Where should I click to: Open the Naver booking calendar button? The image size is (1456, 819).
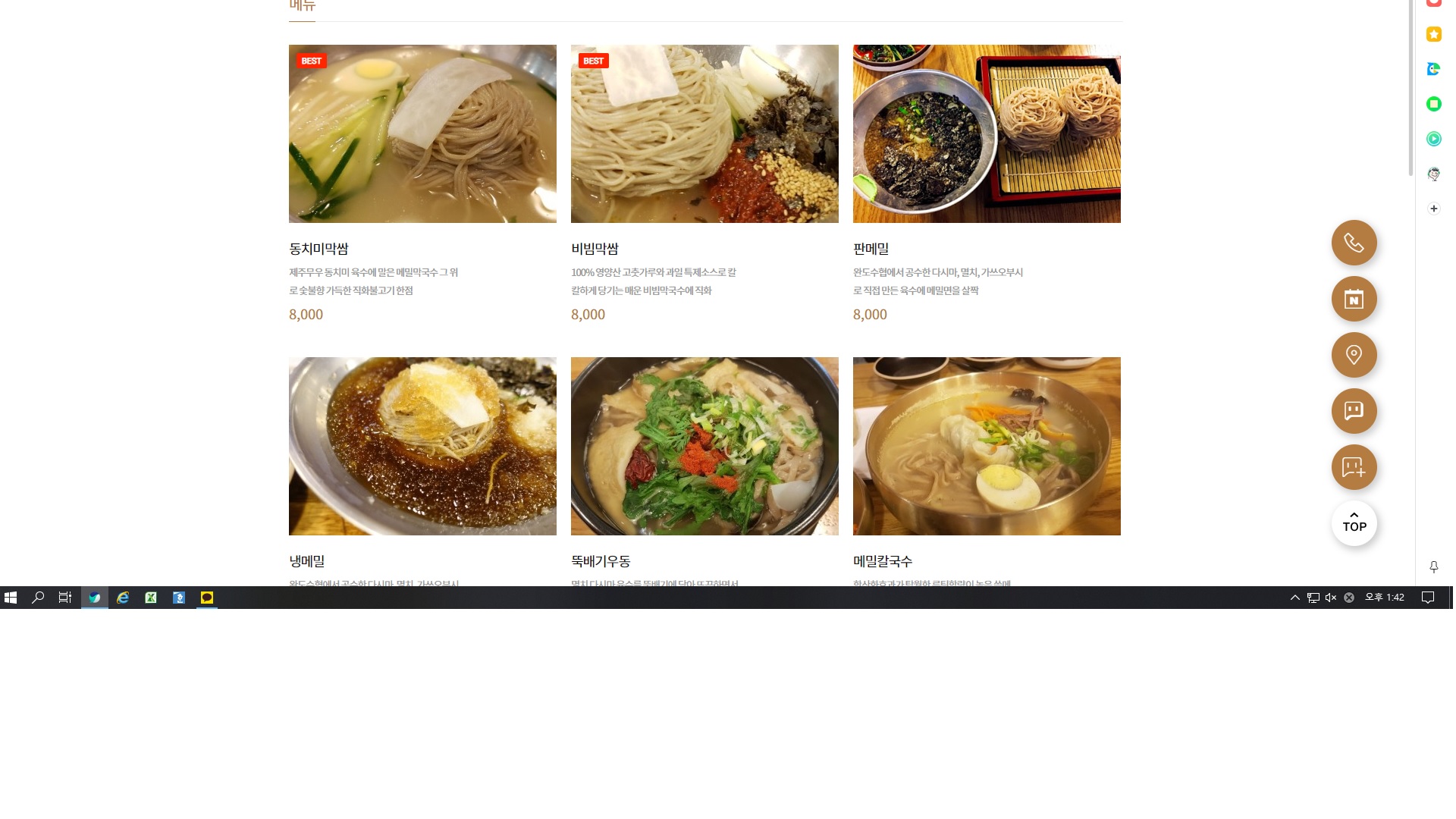coord(1354,299)
